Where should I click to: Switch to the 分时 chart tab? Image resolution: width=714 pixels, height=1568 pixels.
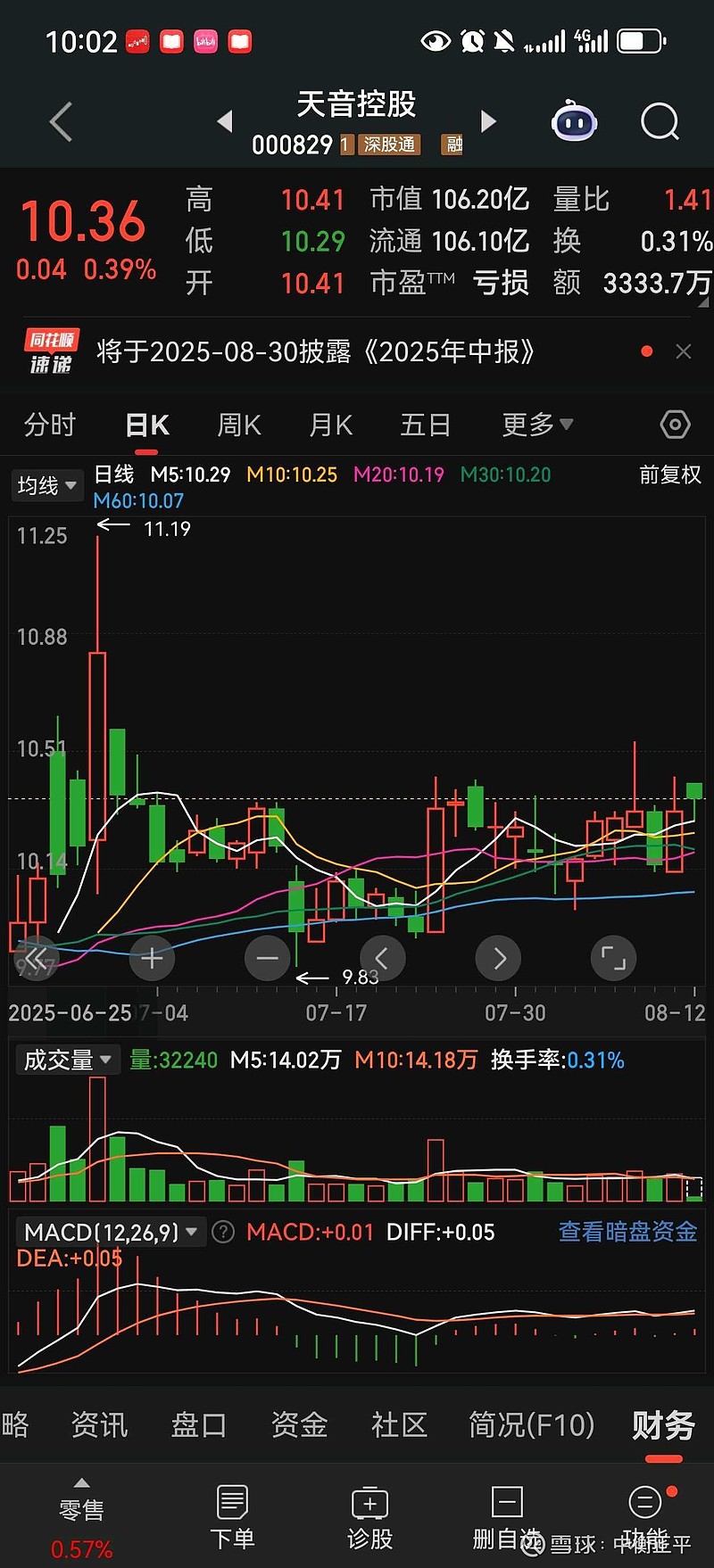tap(50, 425)
